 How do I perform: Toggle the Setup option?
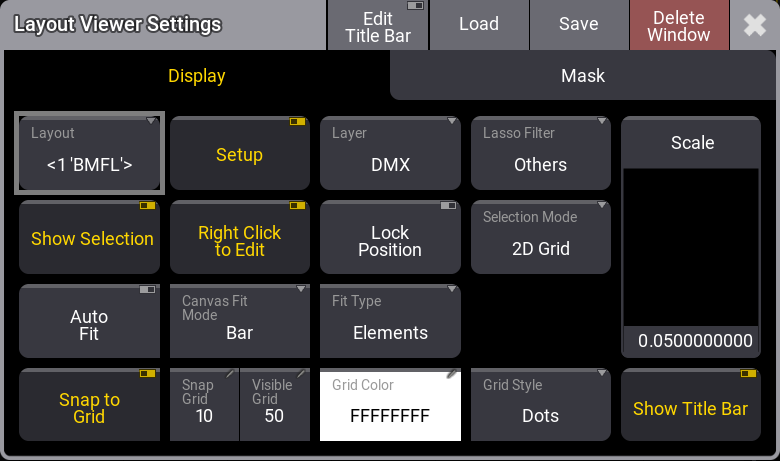(240, 154)
